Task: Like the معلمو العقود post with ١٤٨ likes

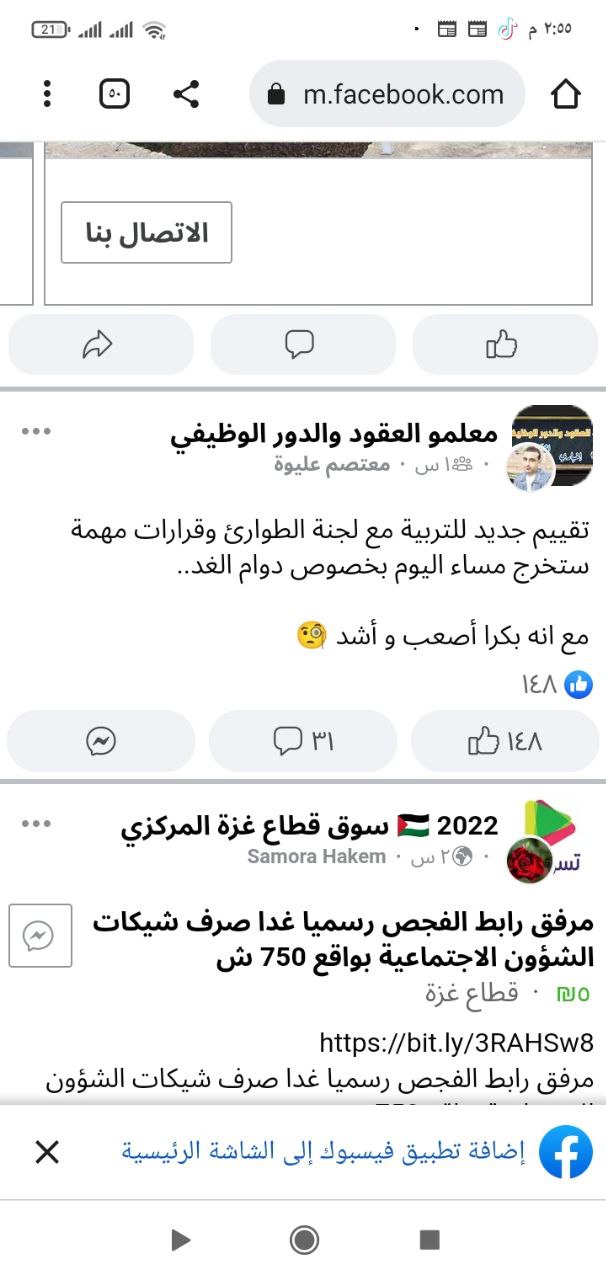Action: tap(503, 741)
